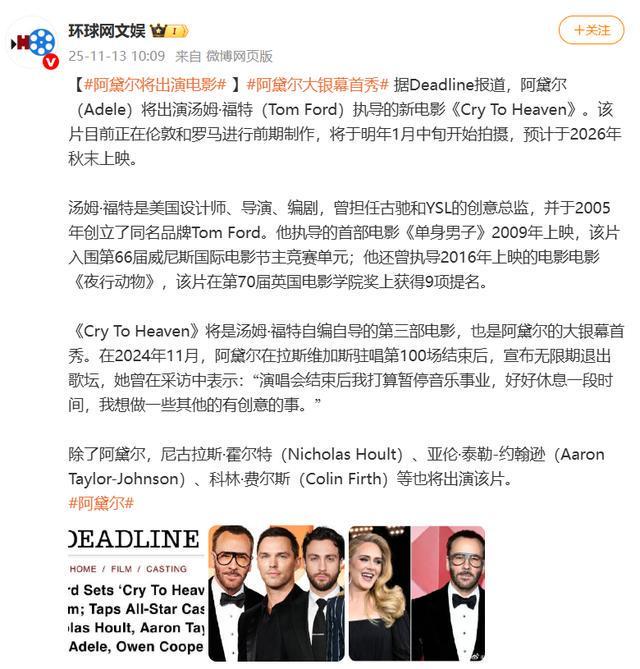Open the #阿黛尔# hashtag at the post's end
The height and width of the screenshot is (669, 640).
tap(101, 502)
